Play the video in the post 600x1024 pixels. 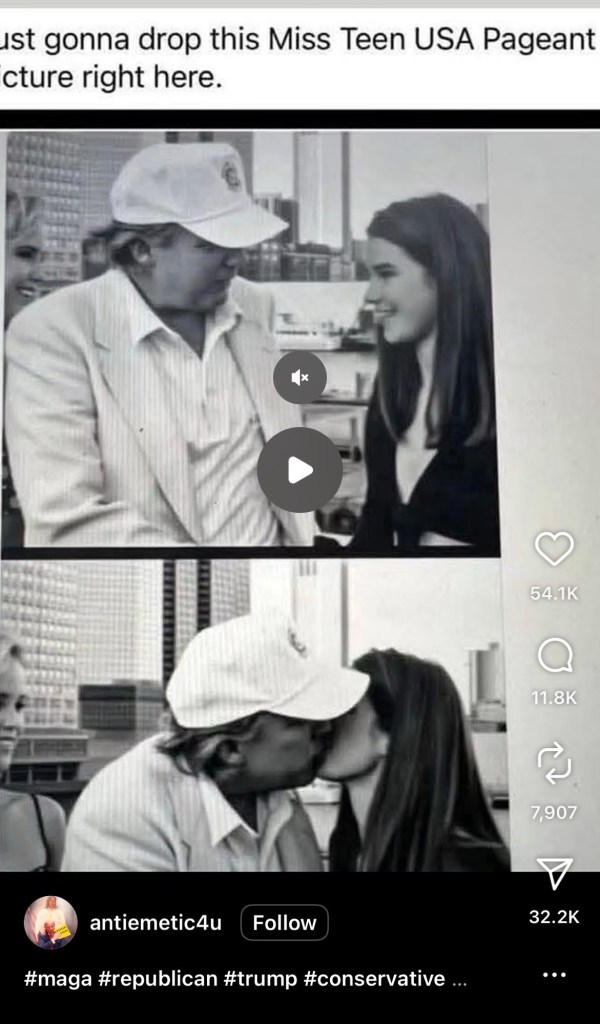coord(299,470)
